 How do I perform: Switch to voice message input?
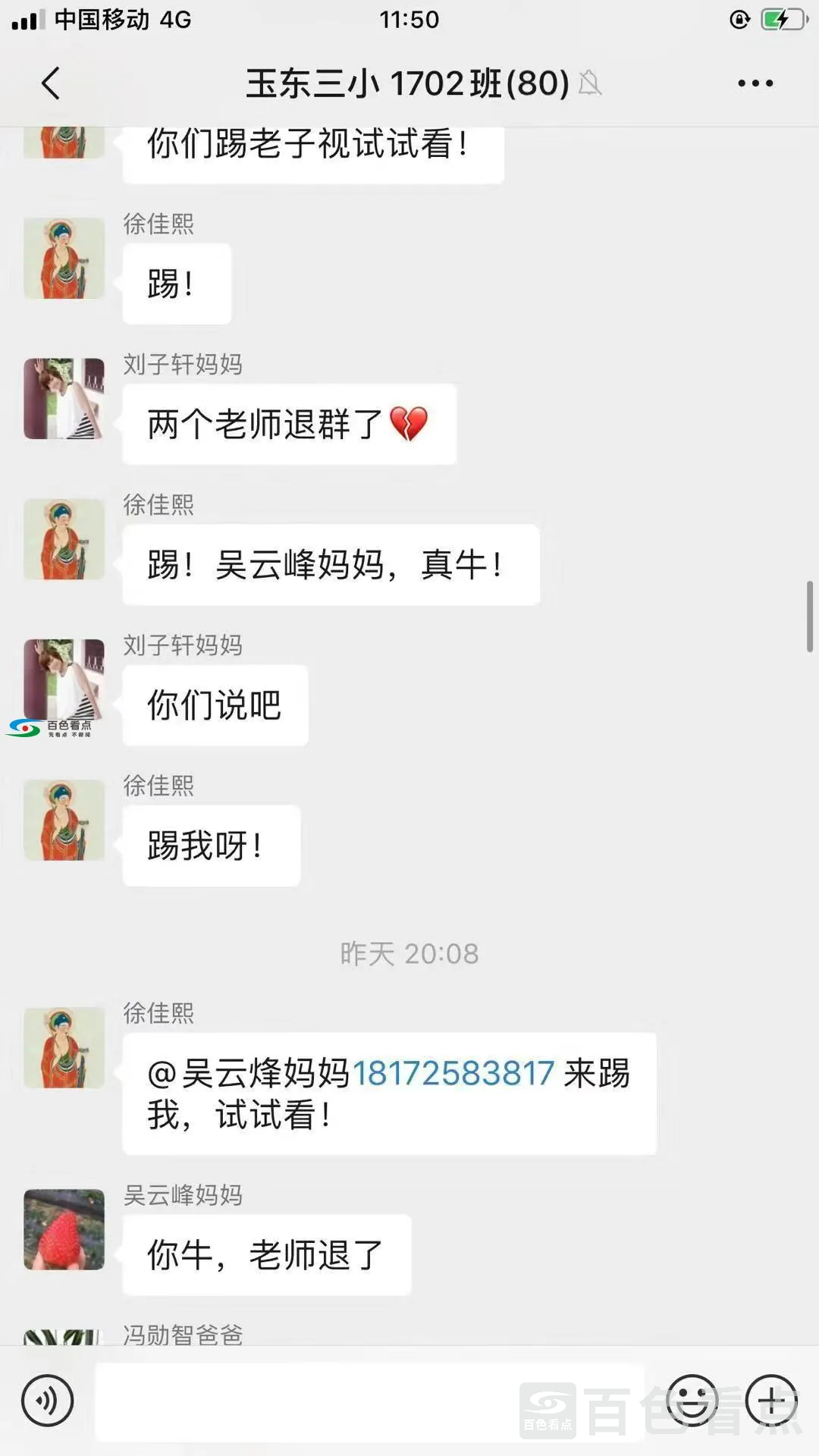47,1401
